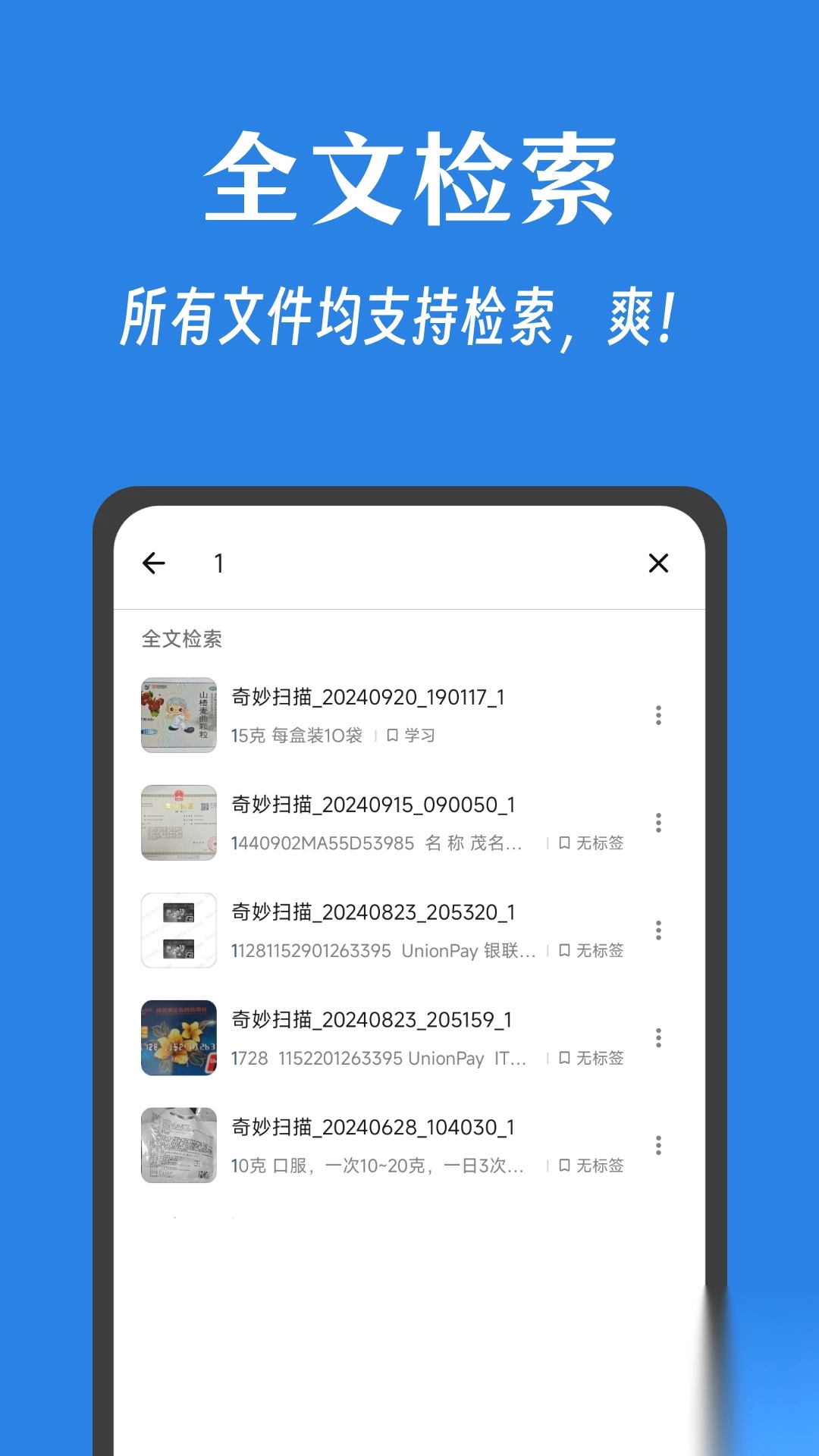View the dark bank cards thumbnail
Viewport: 819px width, 1456px height.
[178, 931]
